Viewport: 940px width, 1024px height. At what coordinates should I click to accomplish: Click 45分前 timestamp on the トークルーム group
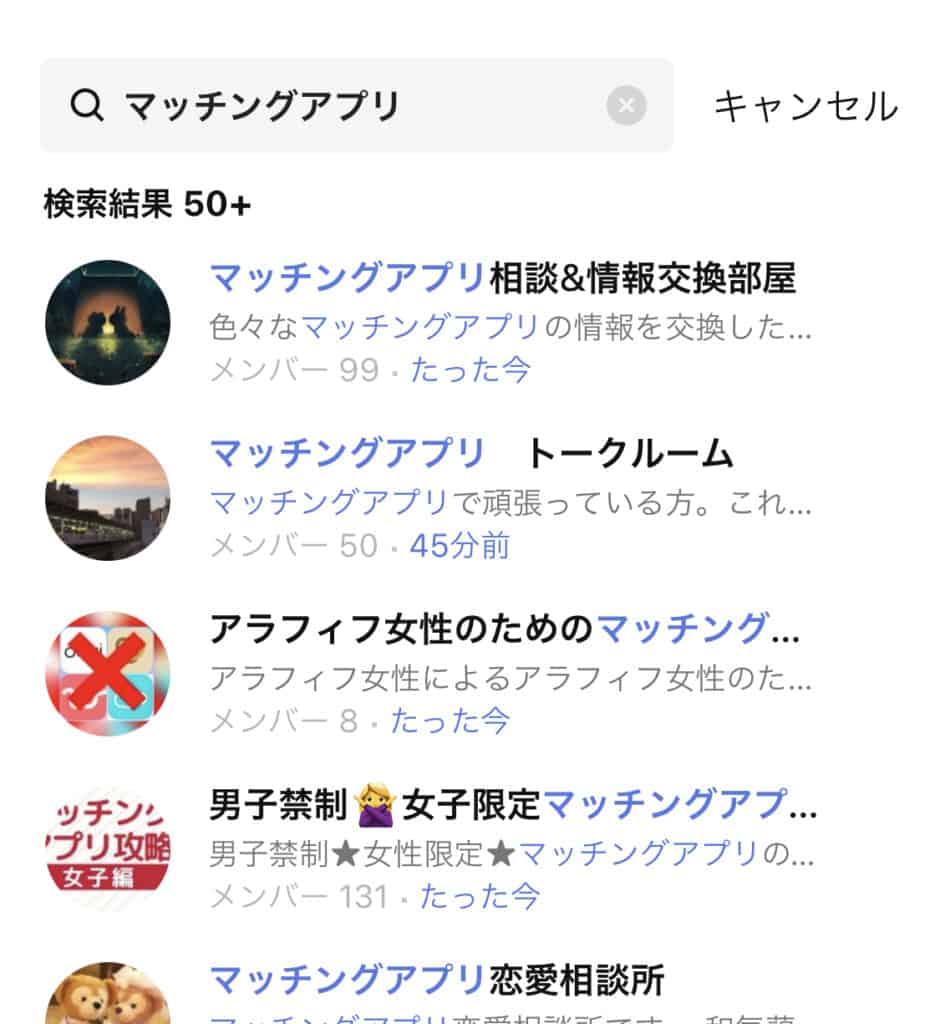pyautogui.click(x=462, y=546)
